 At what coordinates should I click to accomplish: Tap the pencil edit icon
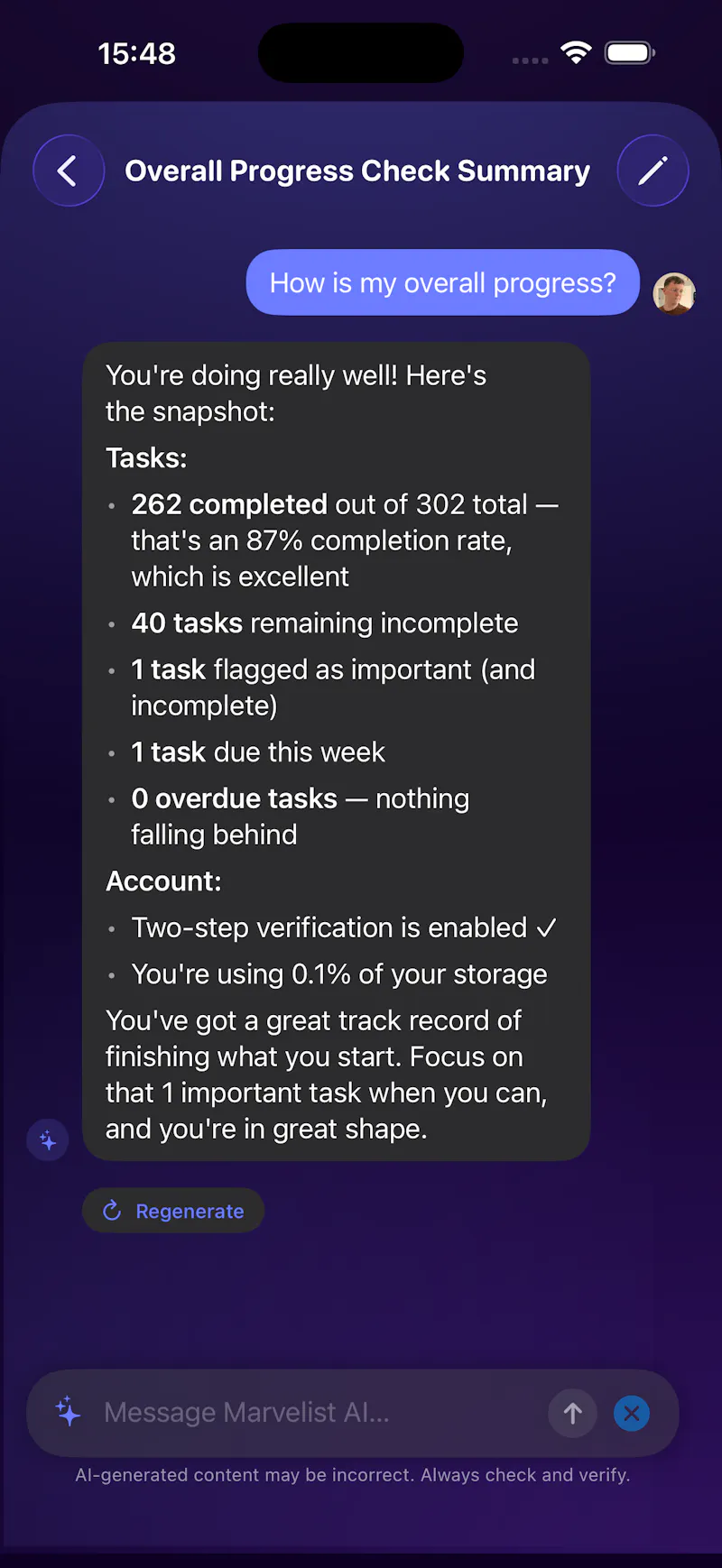(653, 171)
